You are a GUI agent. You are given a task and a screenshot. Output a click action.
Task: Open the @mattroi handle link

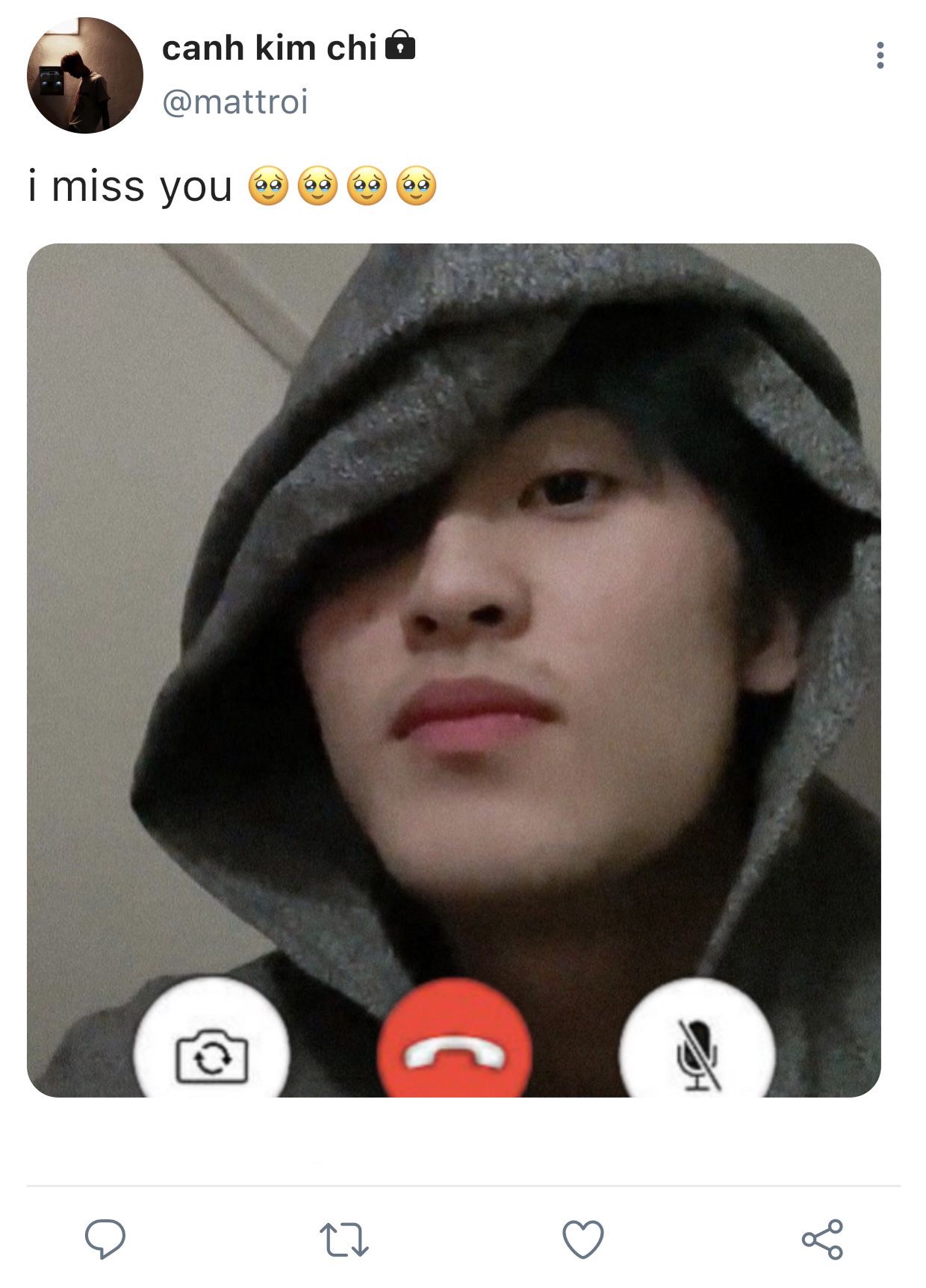(234, 102)
